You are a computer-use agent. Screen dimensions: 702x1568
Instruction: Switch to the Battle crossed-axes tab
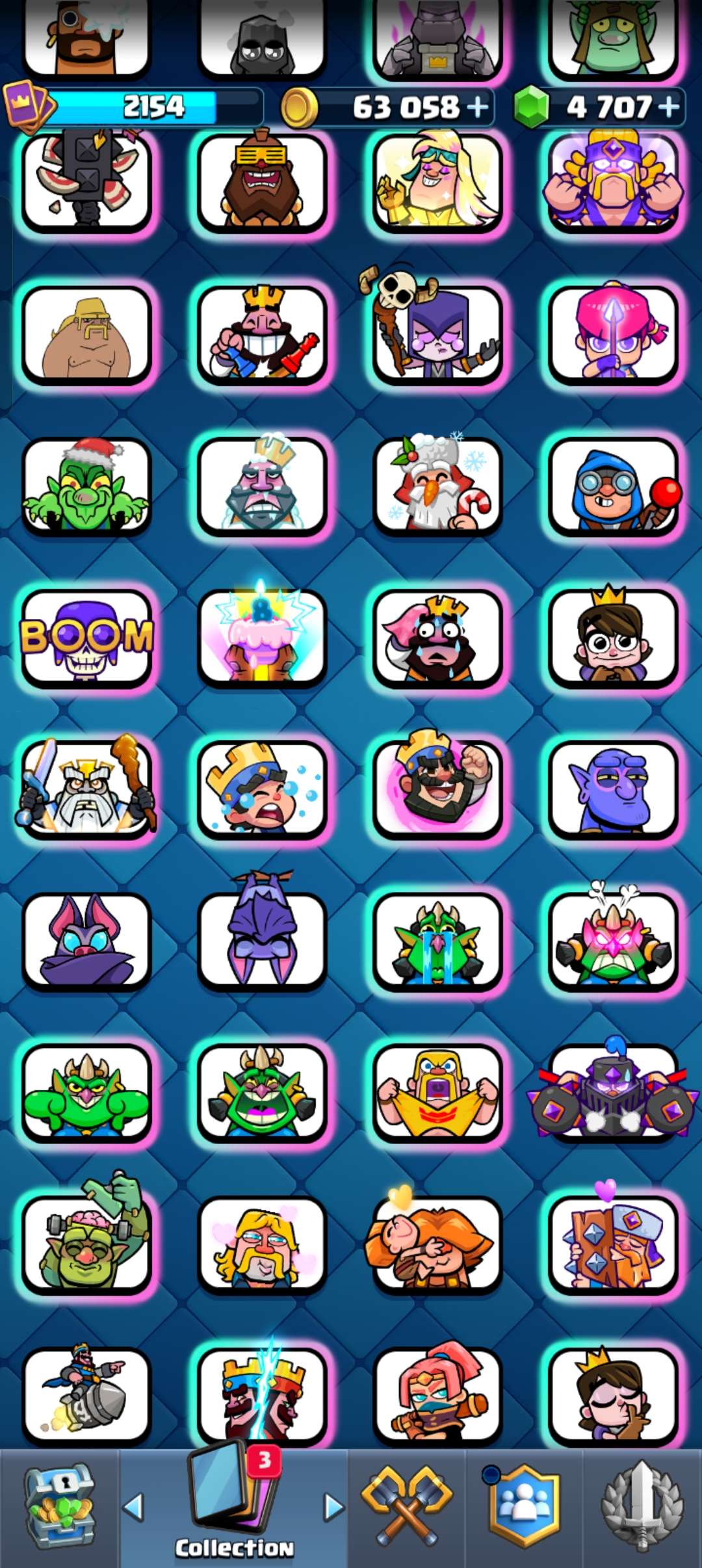coord(407,1508)
